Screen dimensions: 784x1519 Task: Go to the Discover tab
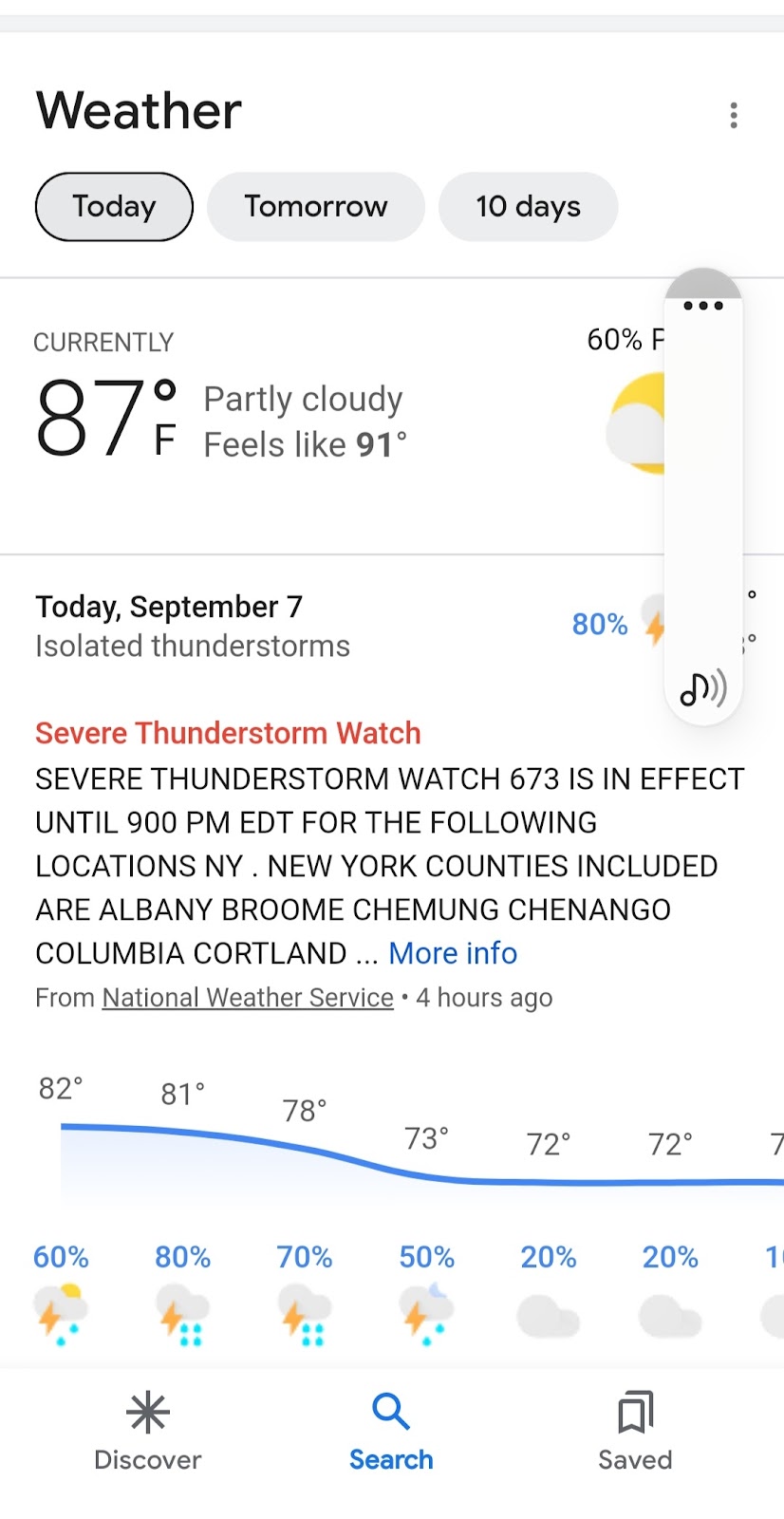(x=148, y=1433)
